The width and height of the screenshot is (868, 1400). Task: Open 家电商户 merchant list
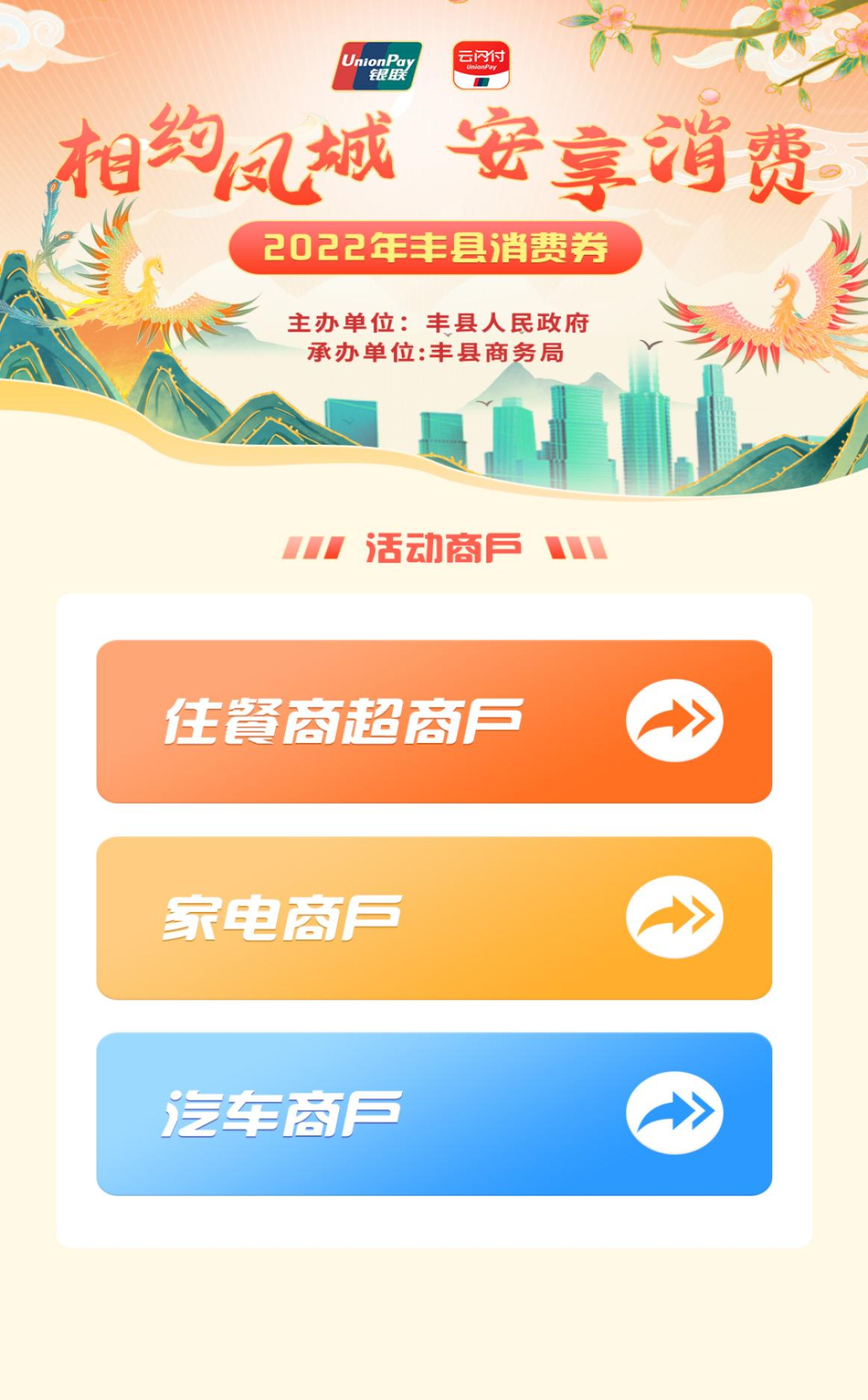434,918
